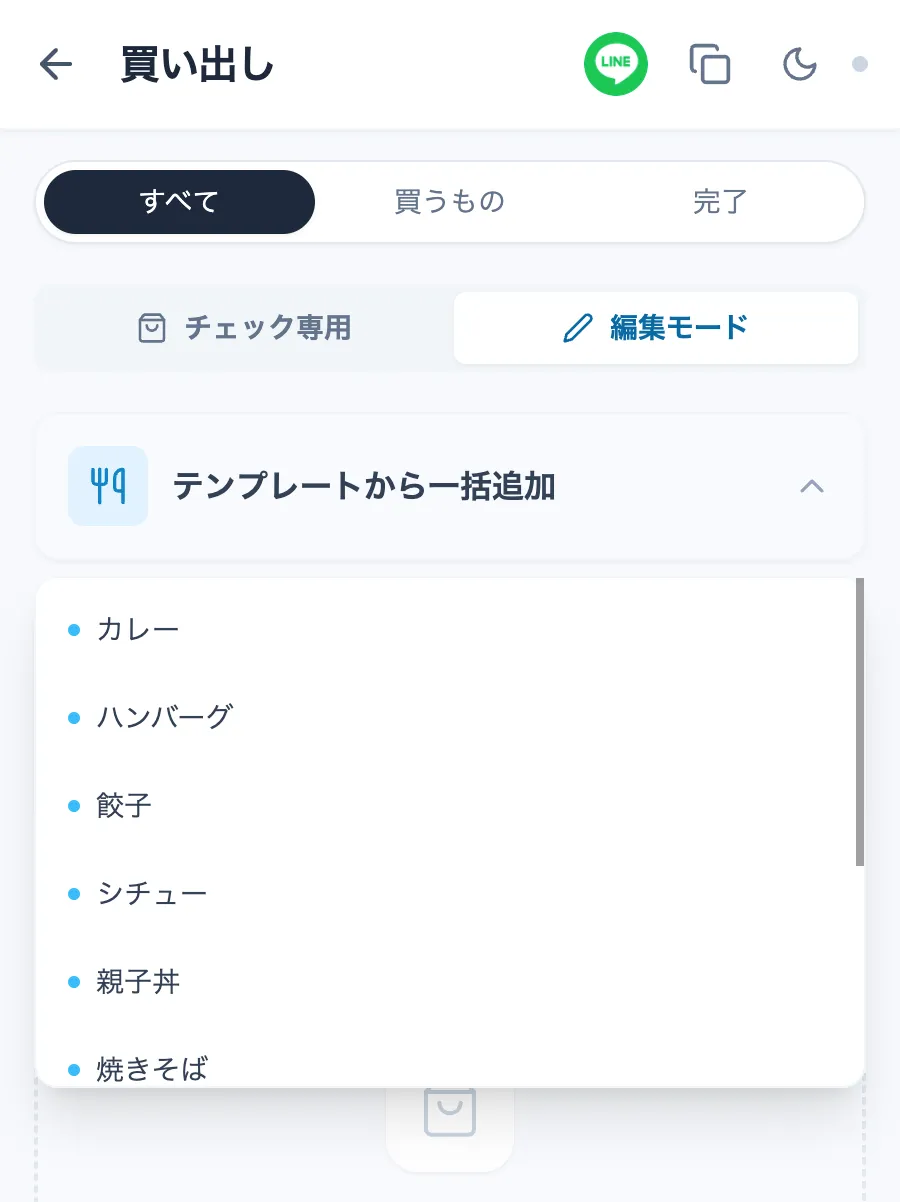The width and height of the screenshot is (900, 1202).
Task: Enable 編集モード editing mode
Action: (x=656, y=327)
